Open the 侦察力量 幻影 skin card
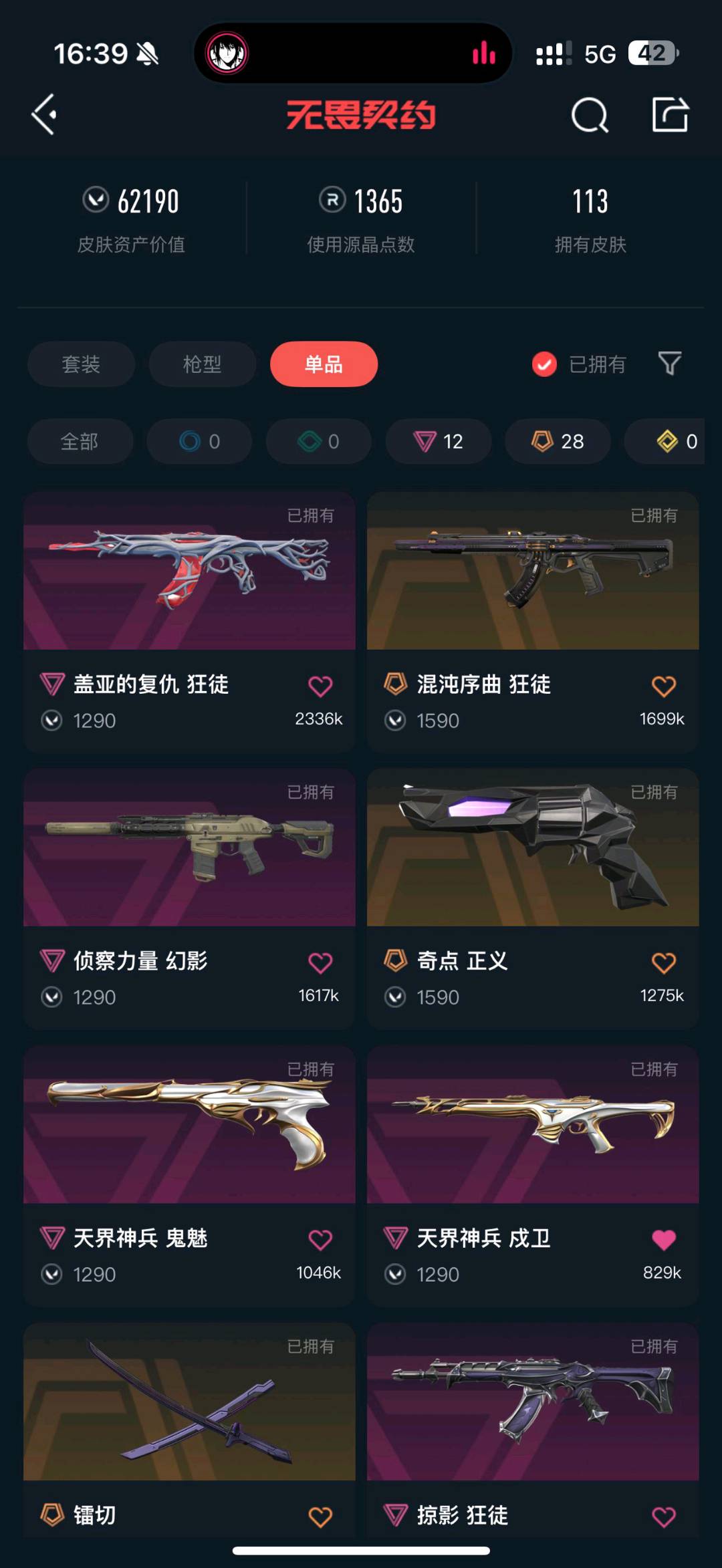722x1568 pixels. coord(189,899)
